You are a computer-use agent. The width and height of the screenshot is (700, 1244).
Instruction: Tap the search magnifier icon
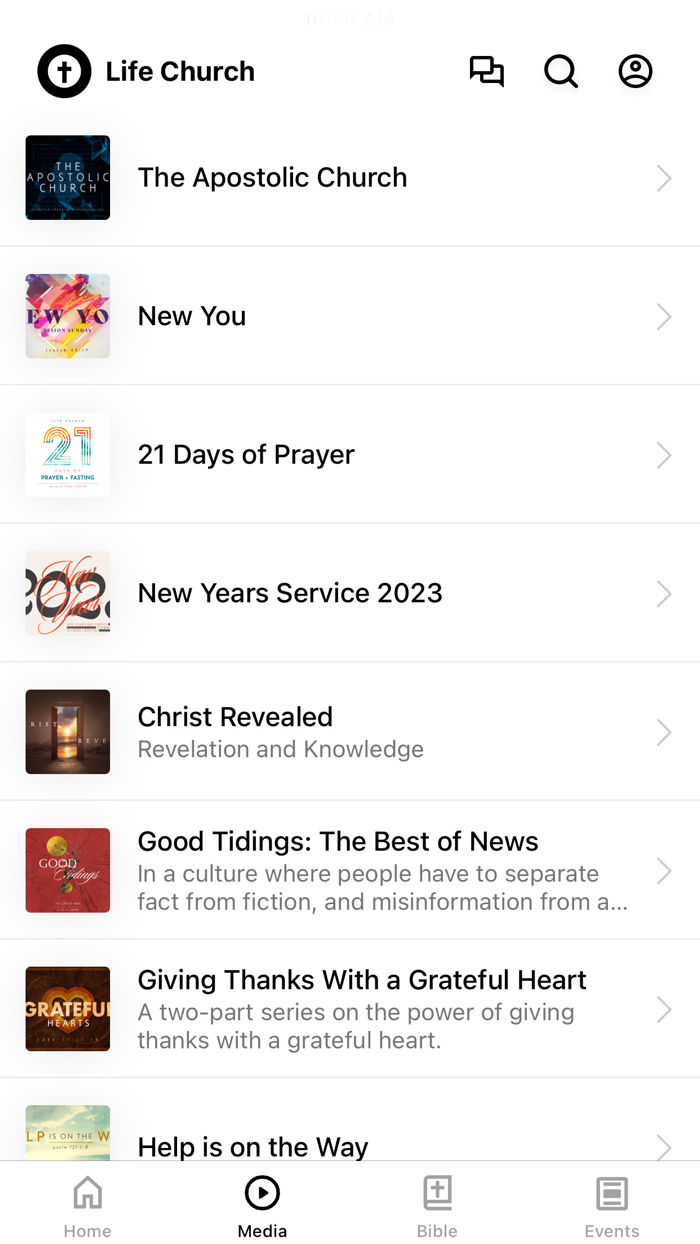pyautogui.click(x=561, y=72)
